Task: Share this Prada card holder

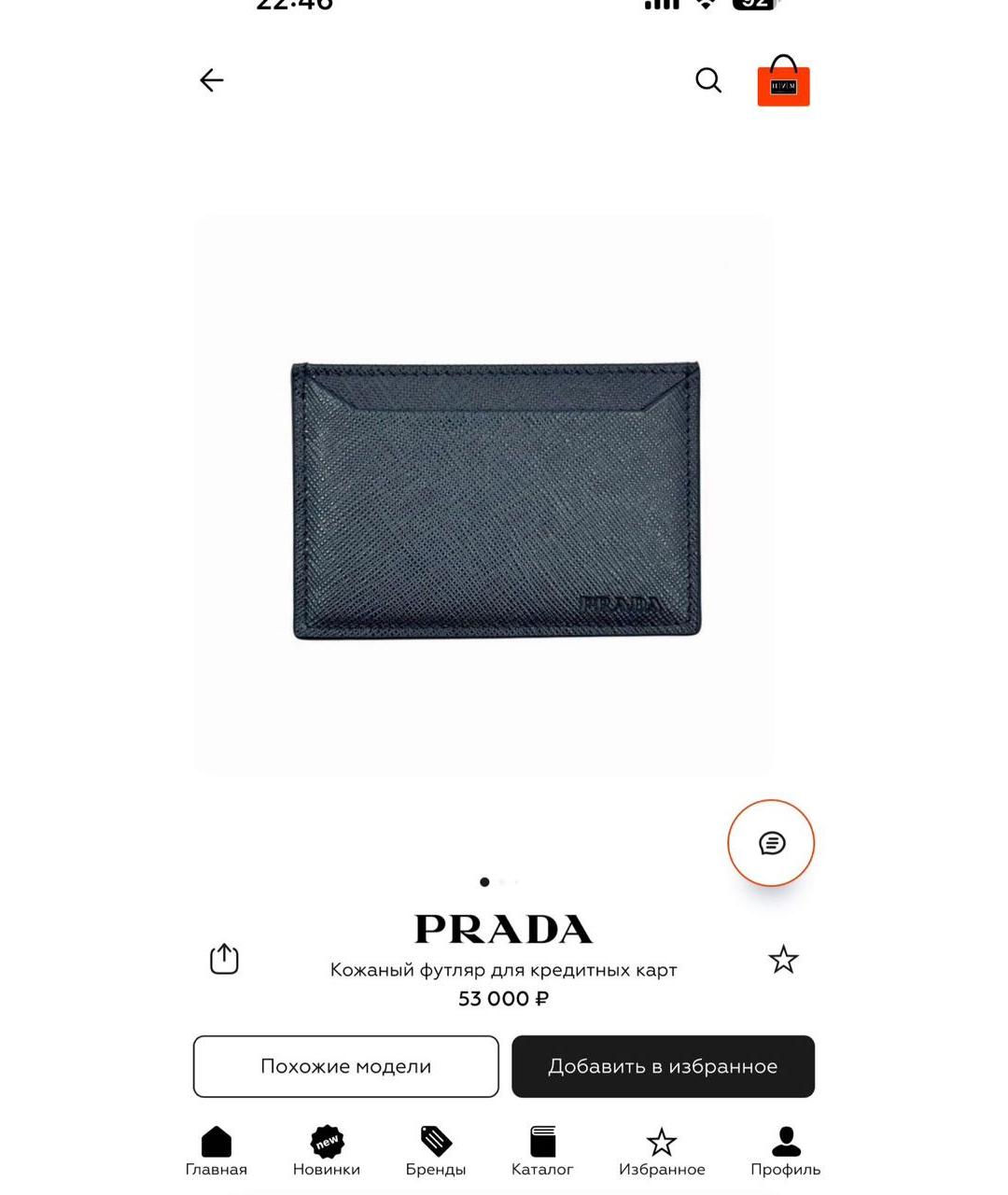Action: (x=224, y=959)
